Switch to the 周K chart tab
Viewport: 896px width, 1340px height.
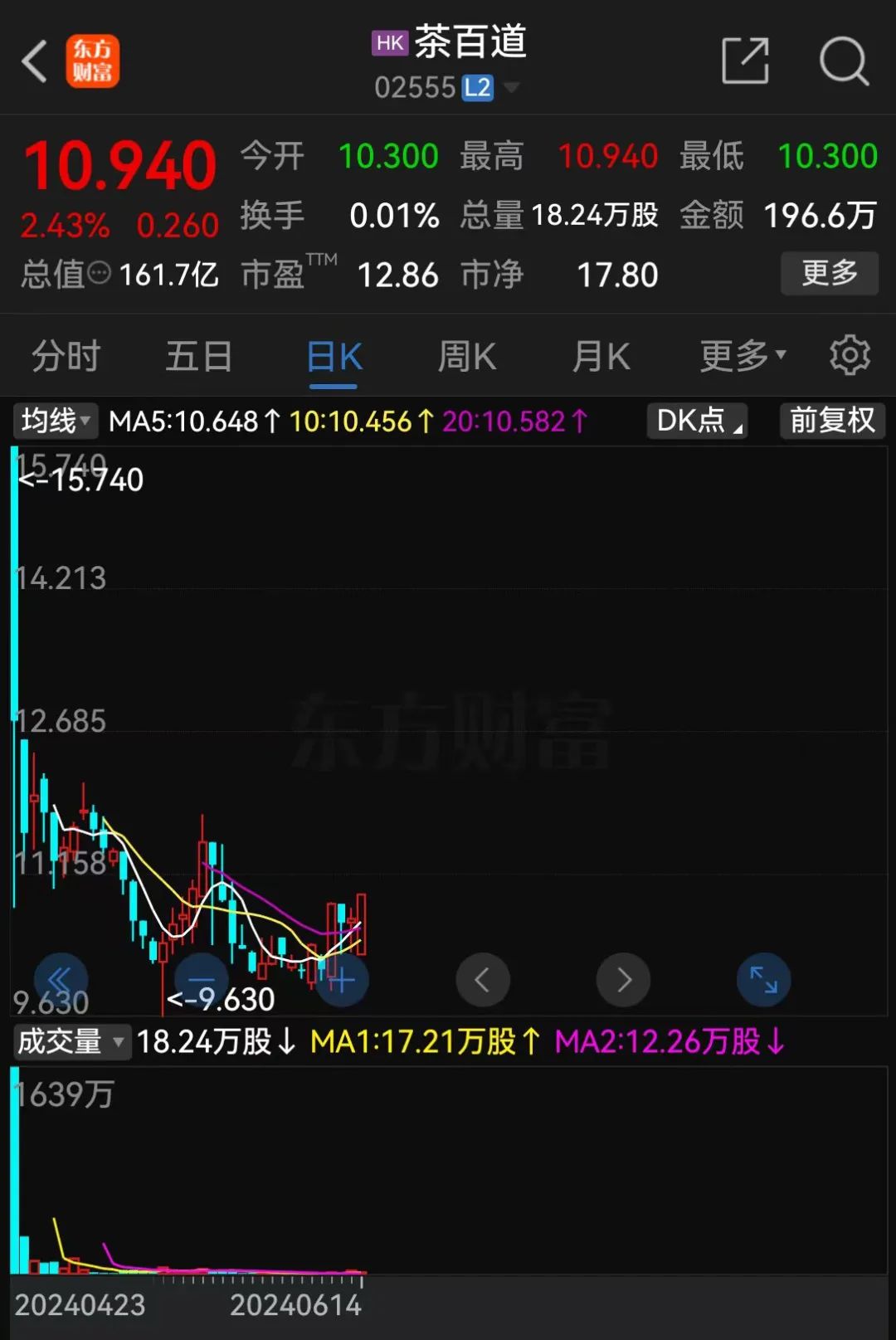point(467,357)
